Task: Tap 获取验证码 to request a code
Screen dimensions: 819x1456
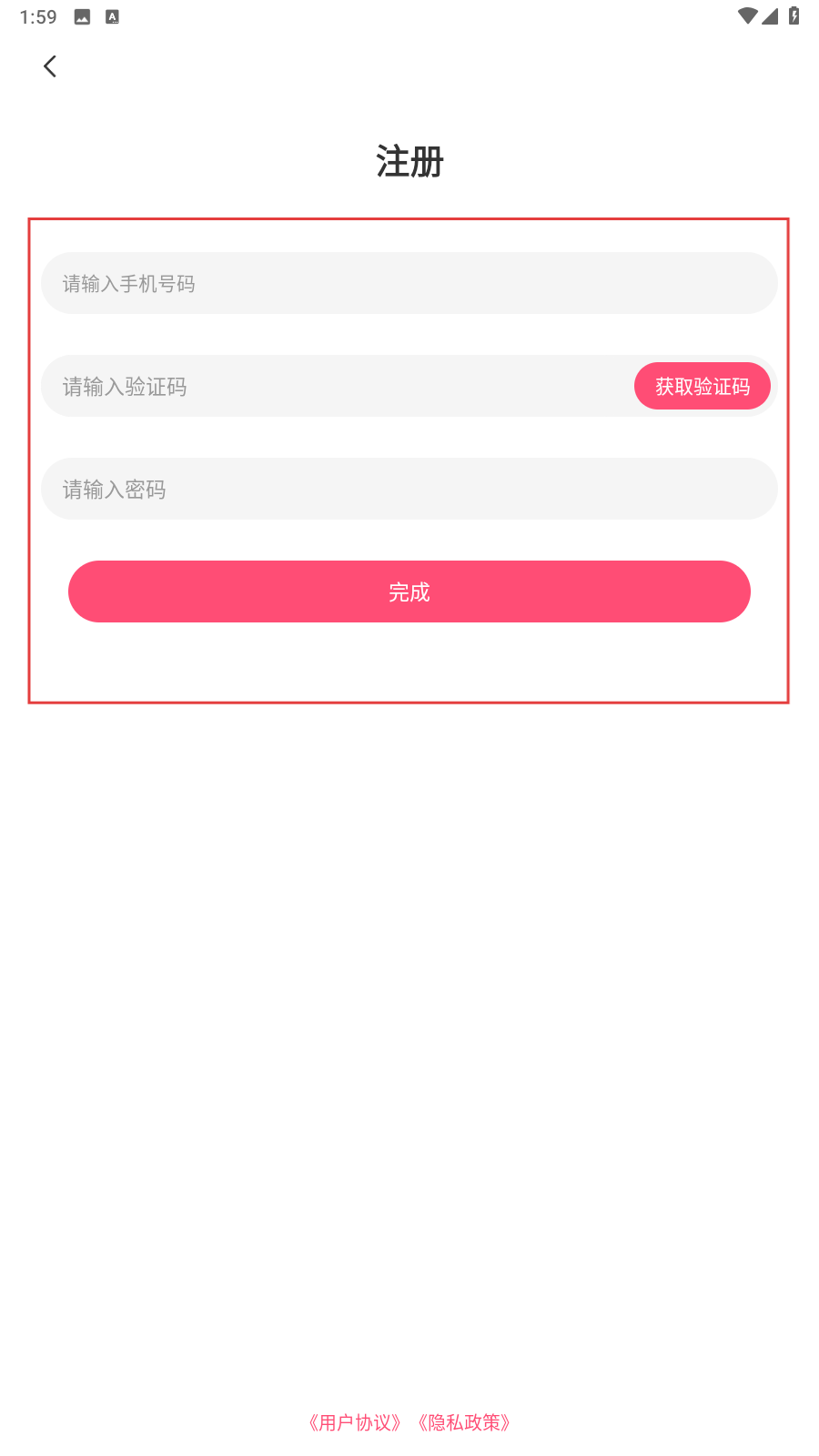Action: pos(703,386)
